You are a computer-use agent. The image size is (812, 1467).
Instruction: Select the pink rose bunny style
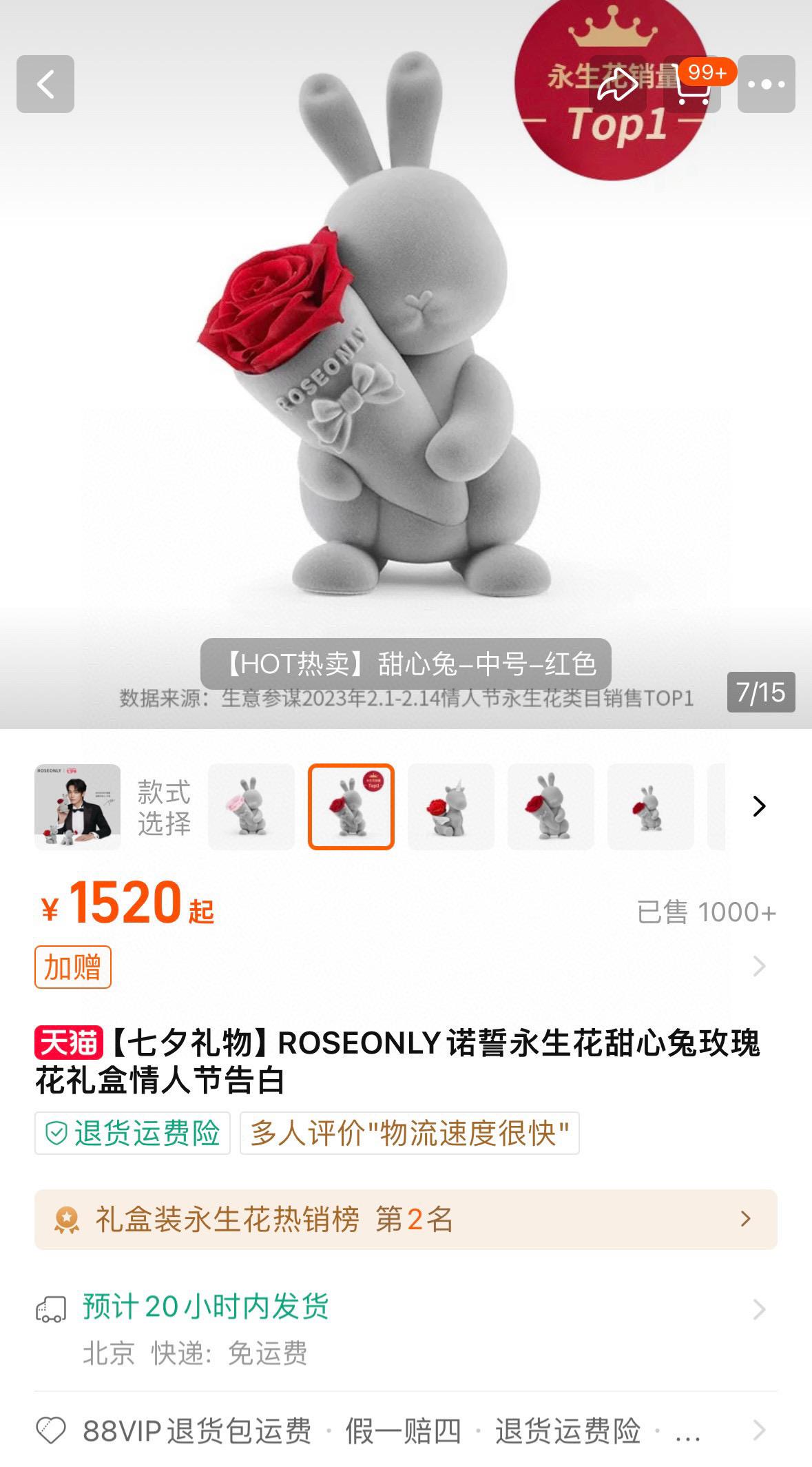pyautogui.click(x=251, y=806)
